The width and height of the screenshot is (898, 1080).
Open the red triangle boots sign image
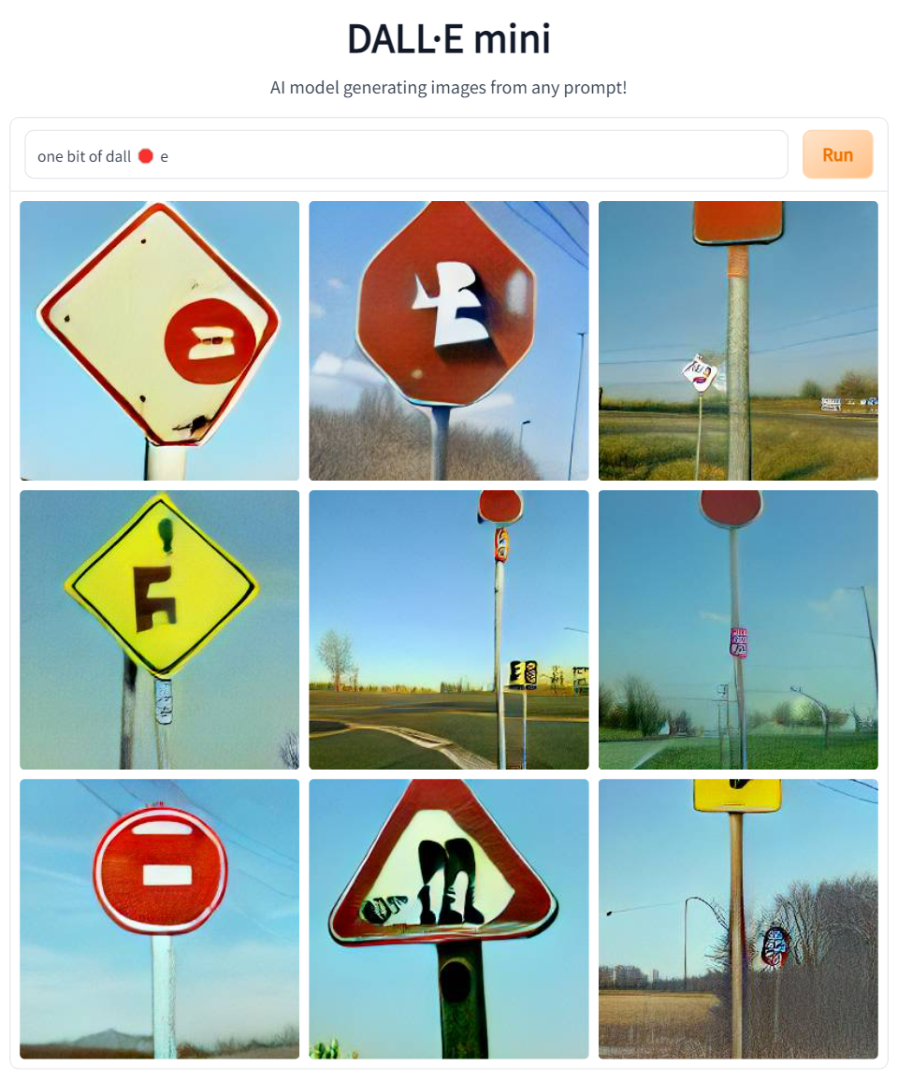(448, 918)
